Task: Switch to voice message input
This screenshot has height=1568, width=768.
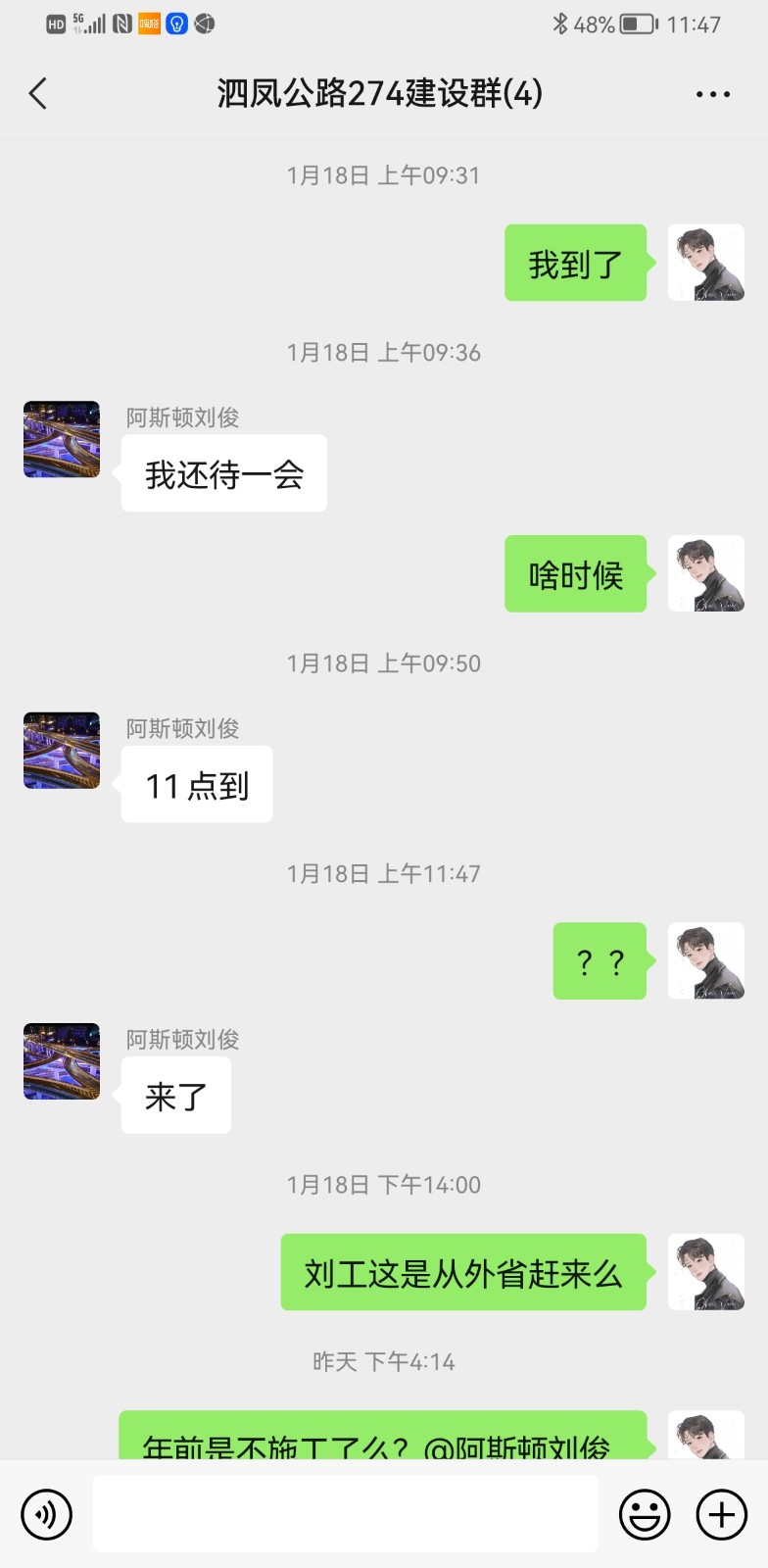Action: 46,1514
